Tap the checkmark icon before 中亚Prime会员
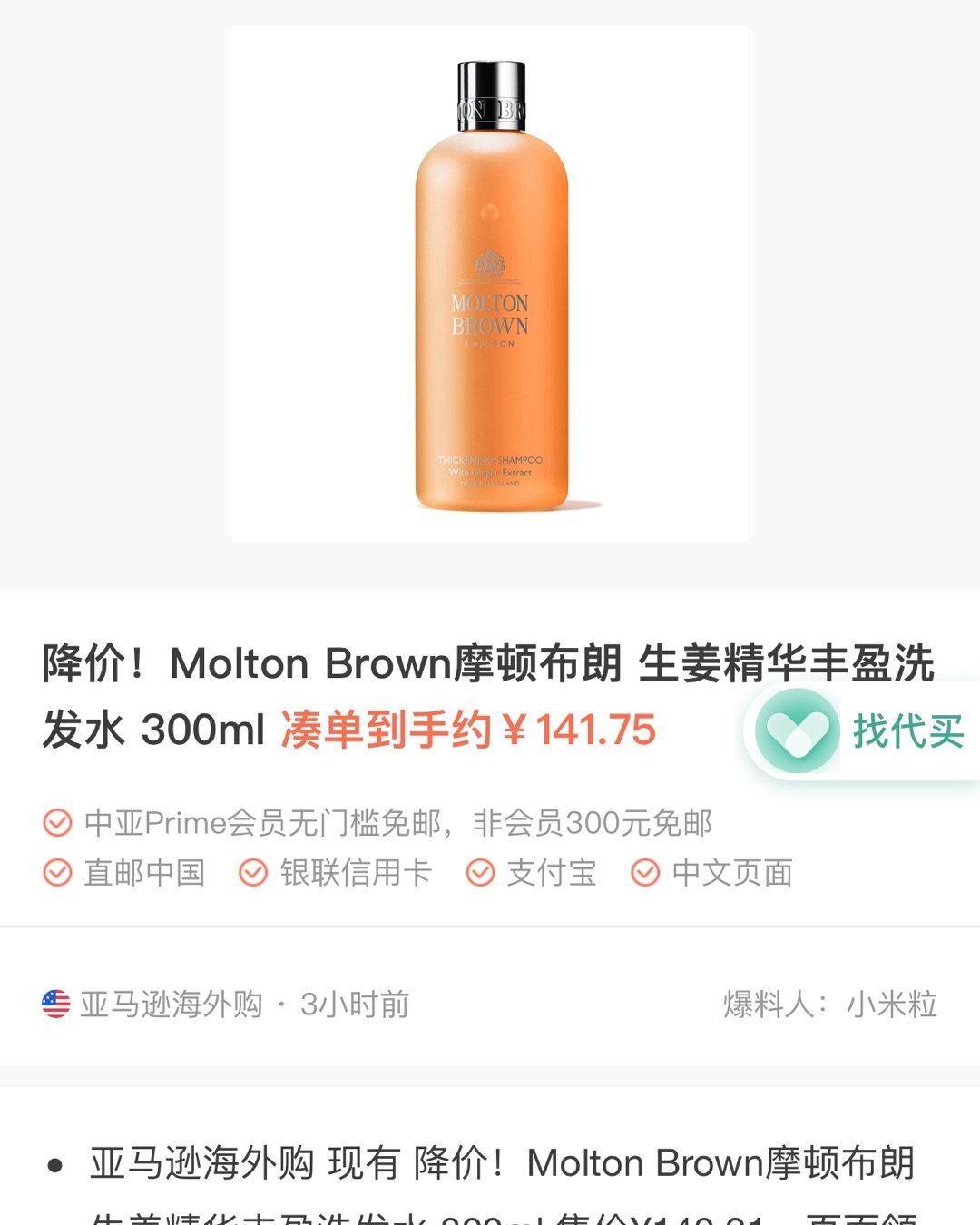This screenshot has height=1225, width=980. 58,824
